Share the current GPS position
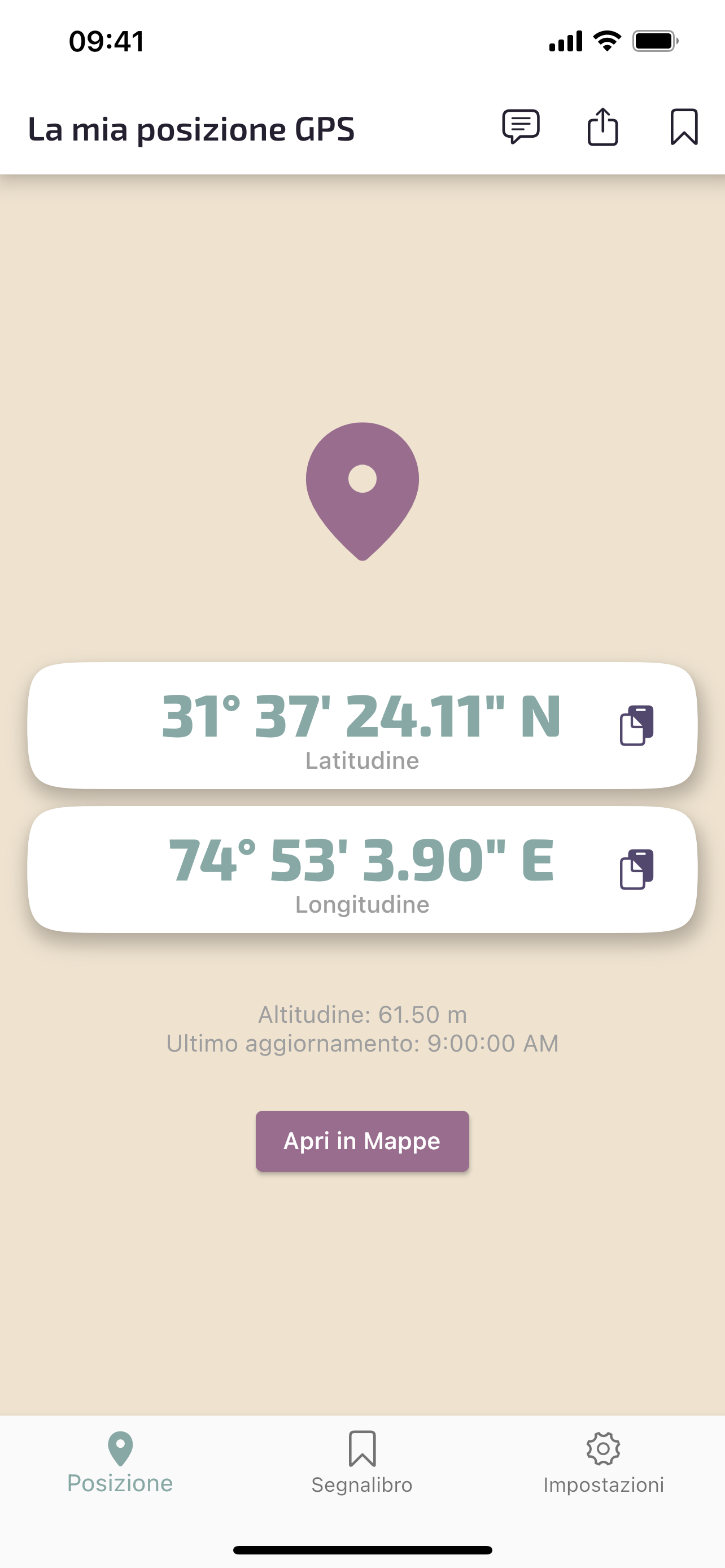The image size is (725, 1568). (x=603, y=126)
